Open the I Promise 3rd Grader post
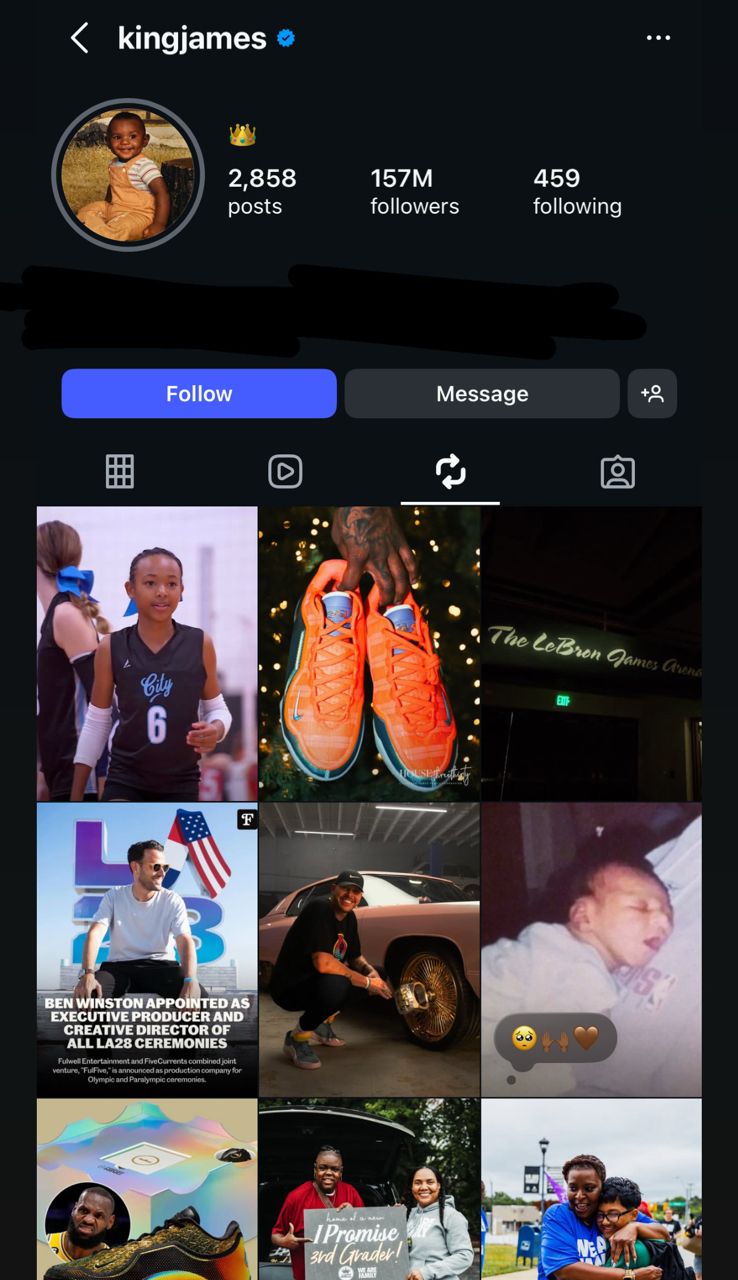 pos(369,1190)
